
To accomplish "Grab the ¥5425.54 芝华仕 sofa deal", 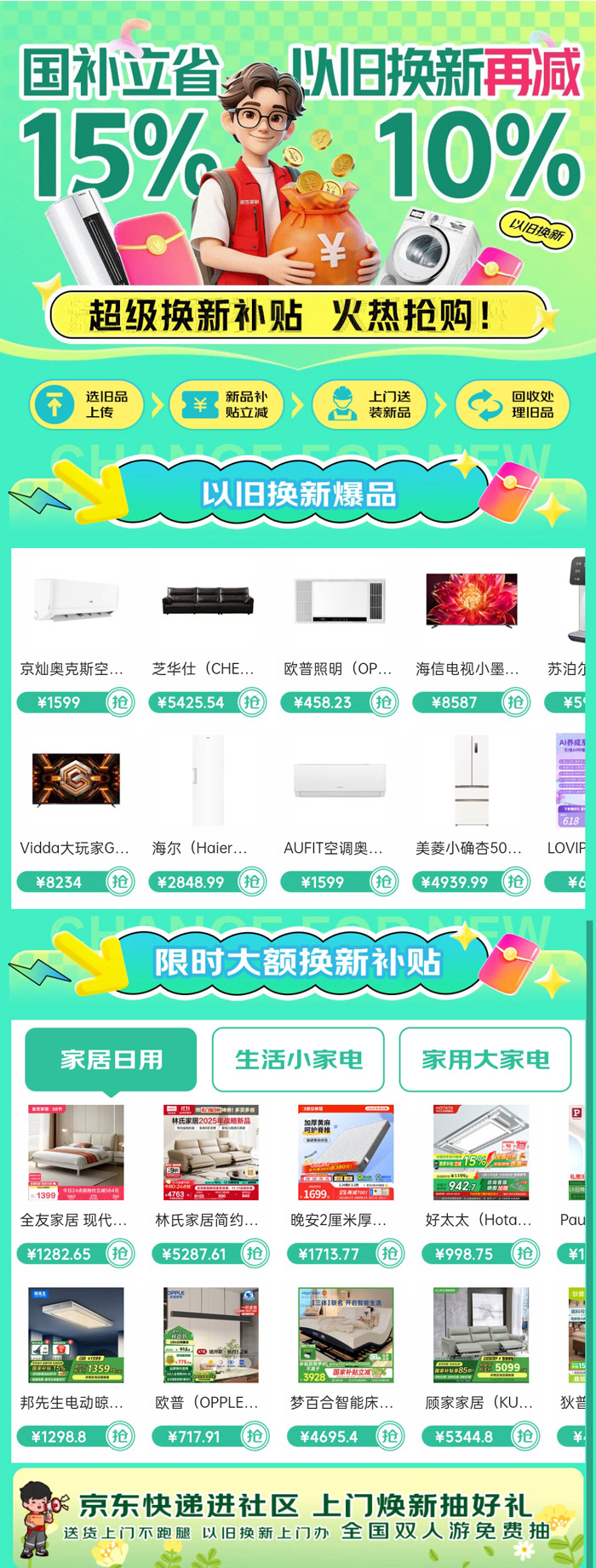I will [x=252, y=702].
